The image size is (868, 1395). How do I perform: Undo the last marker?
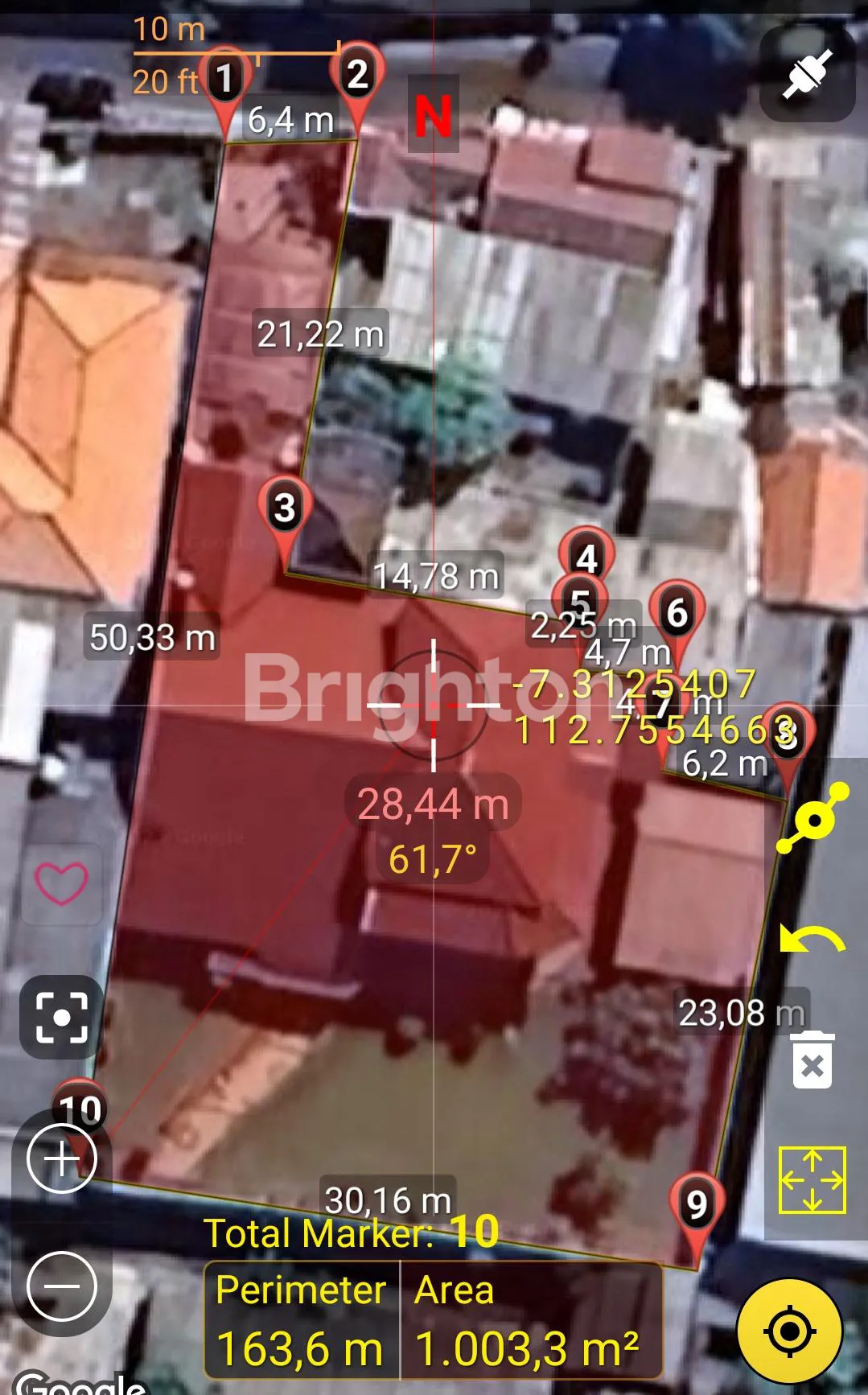click(x=812, y=940)
